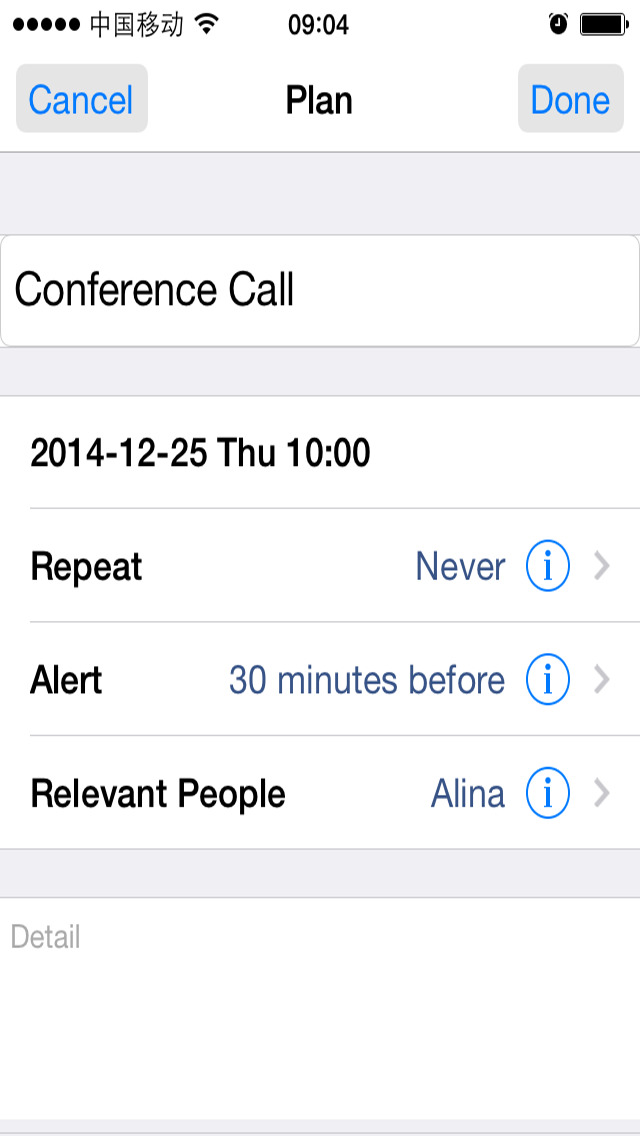640x1136 pixels.
Task: Save the plan with Done
Action: [x=570, y=99]
